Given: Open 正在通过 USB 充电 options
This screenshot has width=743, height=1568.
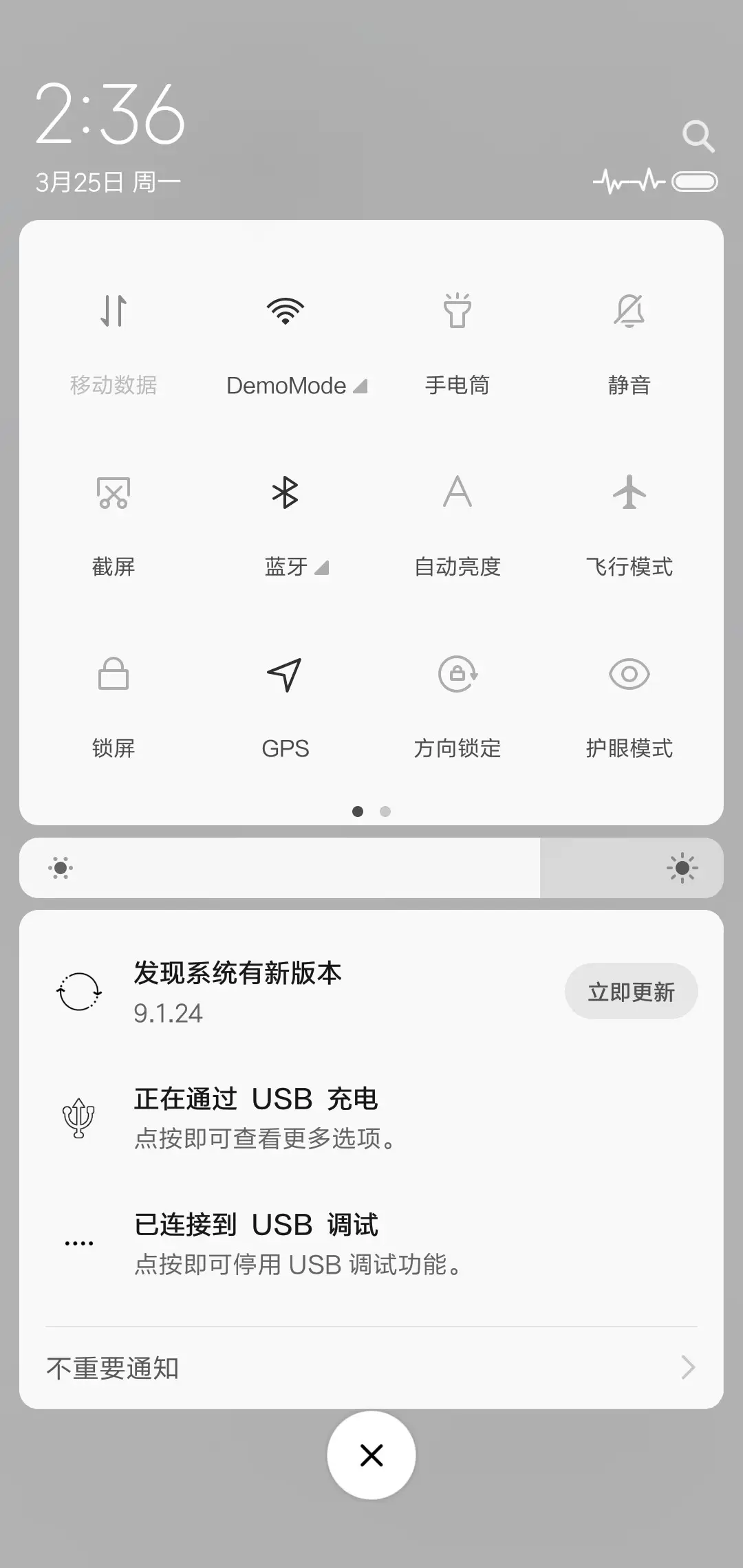Looking at the screenshot, I should coord(371,1115).
